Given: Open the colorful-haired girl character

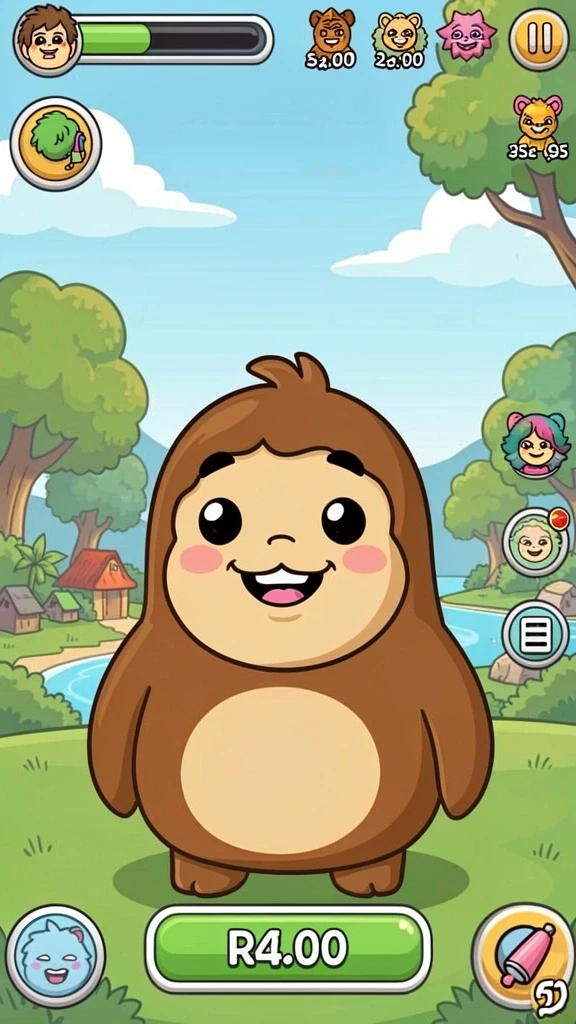Looking at the screenshot, I should click(x=535, y=445).
